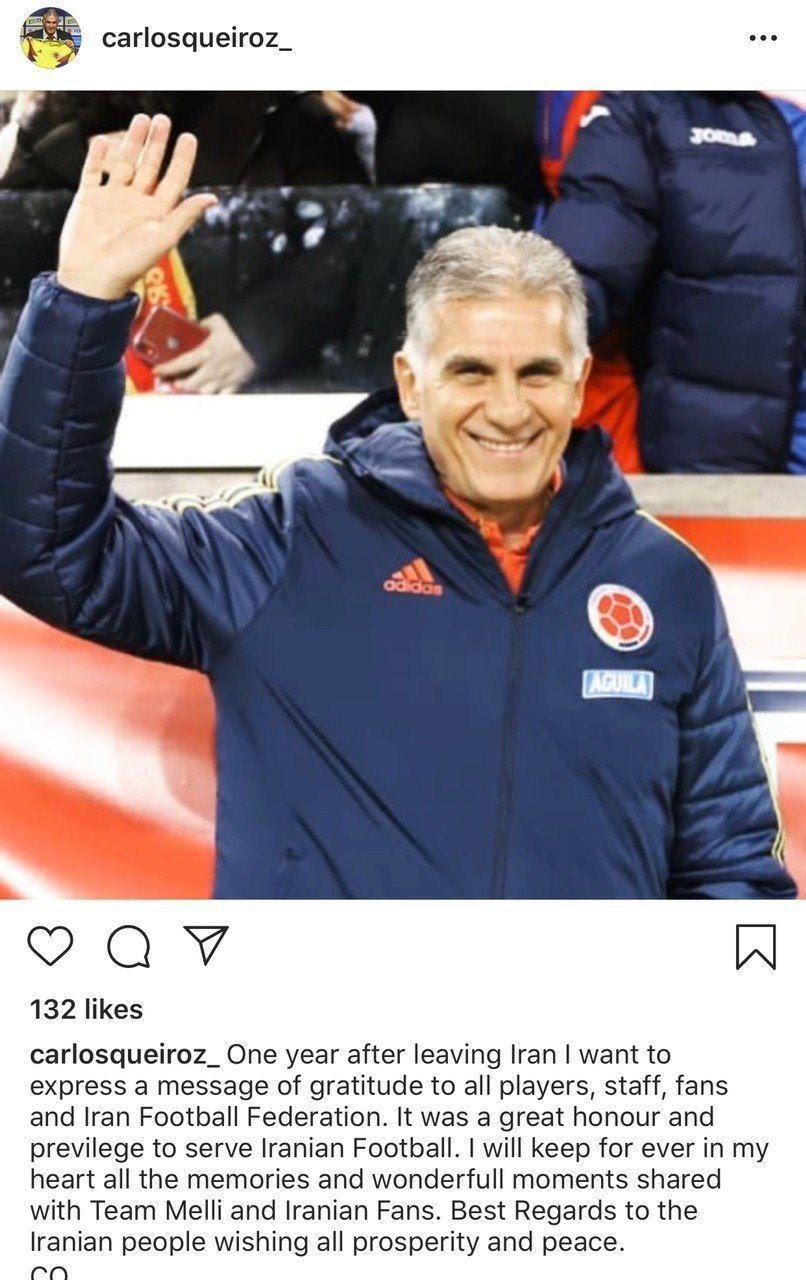Open the comment bubble icon
Screen dimensions: 806x1280
pyautogui.click(x=128, y=946)
